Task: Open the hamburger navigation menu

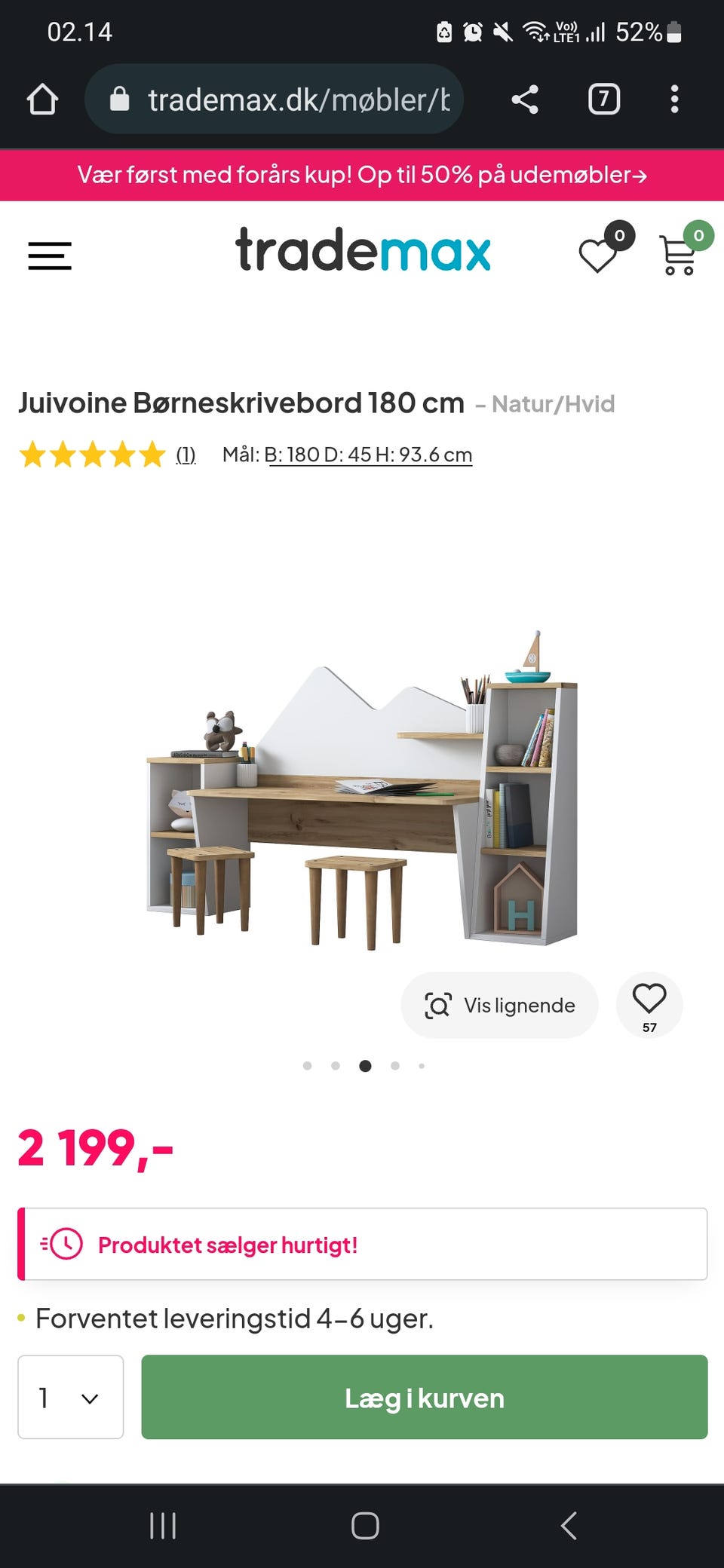Action: coord(49,256)
